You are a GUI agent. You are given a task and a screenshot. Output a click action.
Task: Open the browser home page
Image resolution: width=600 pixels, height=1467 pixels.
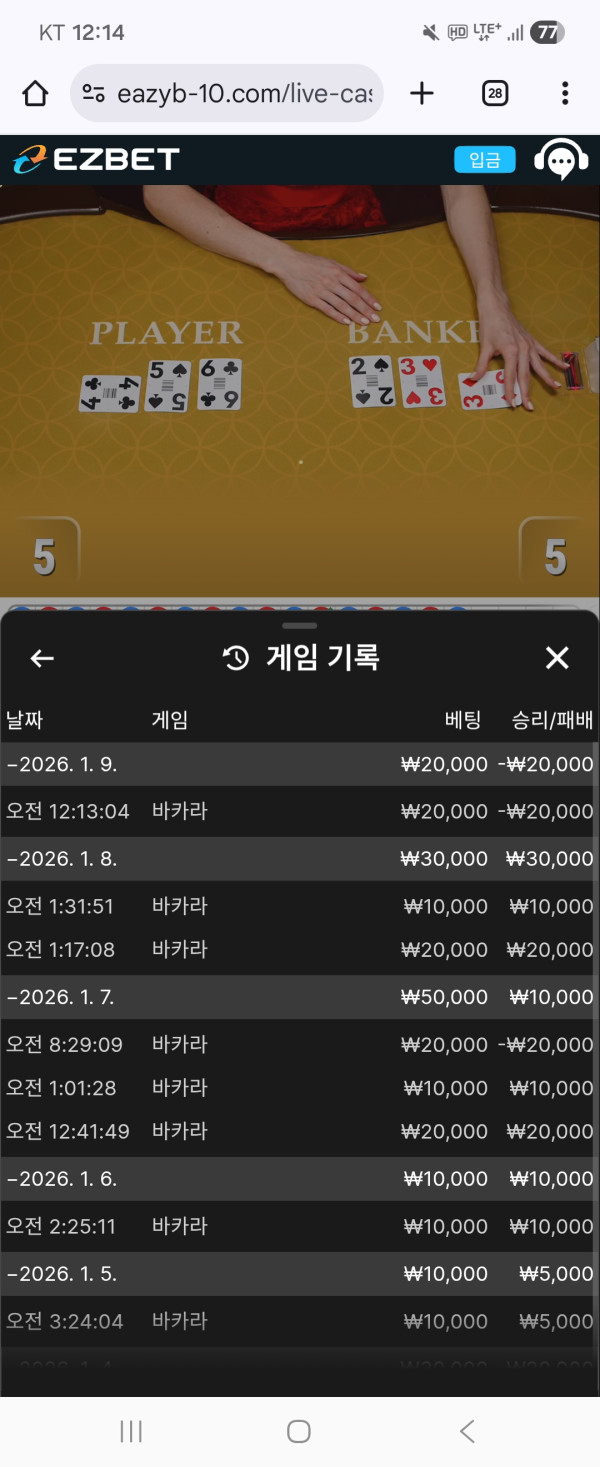click(35, 94)
